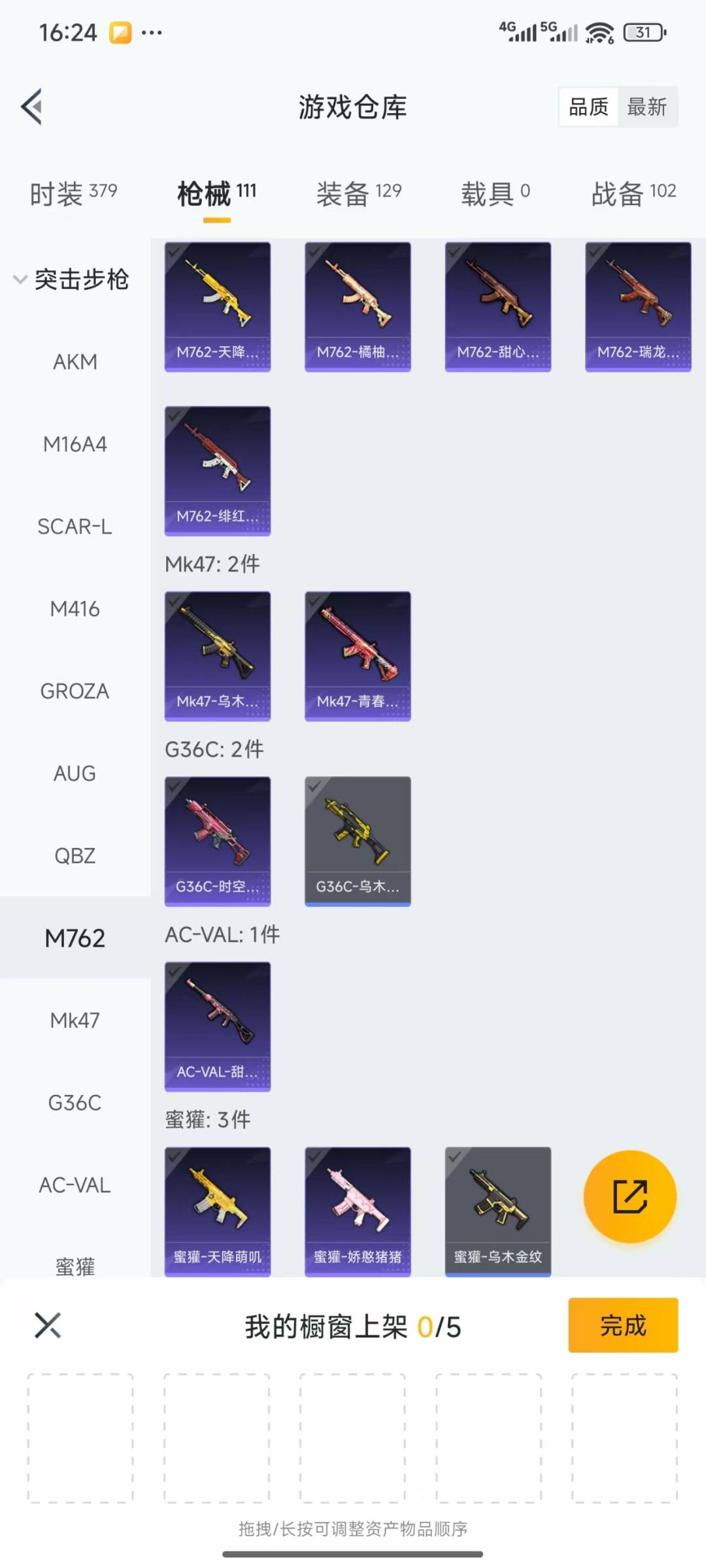Choose the G36C-时空 skin
This screenshot has width=706, height=1568.
pyautogui.click(x=218, y=841)
